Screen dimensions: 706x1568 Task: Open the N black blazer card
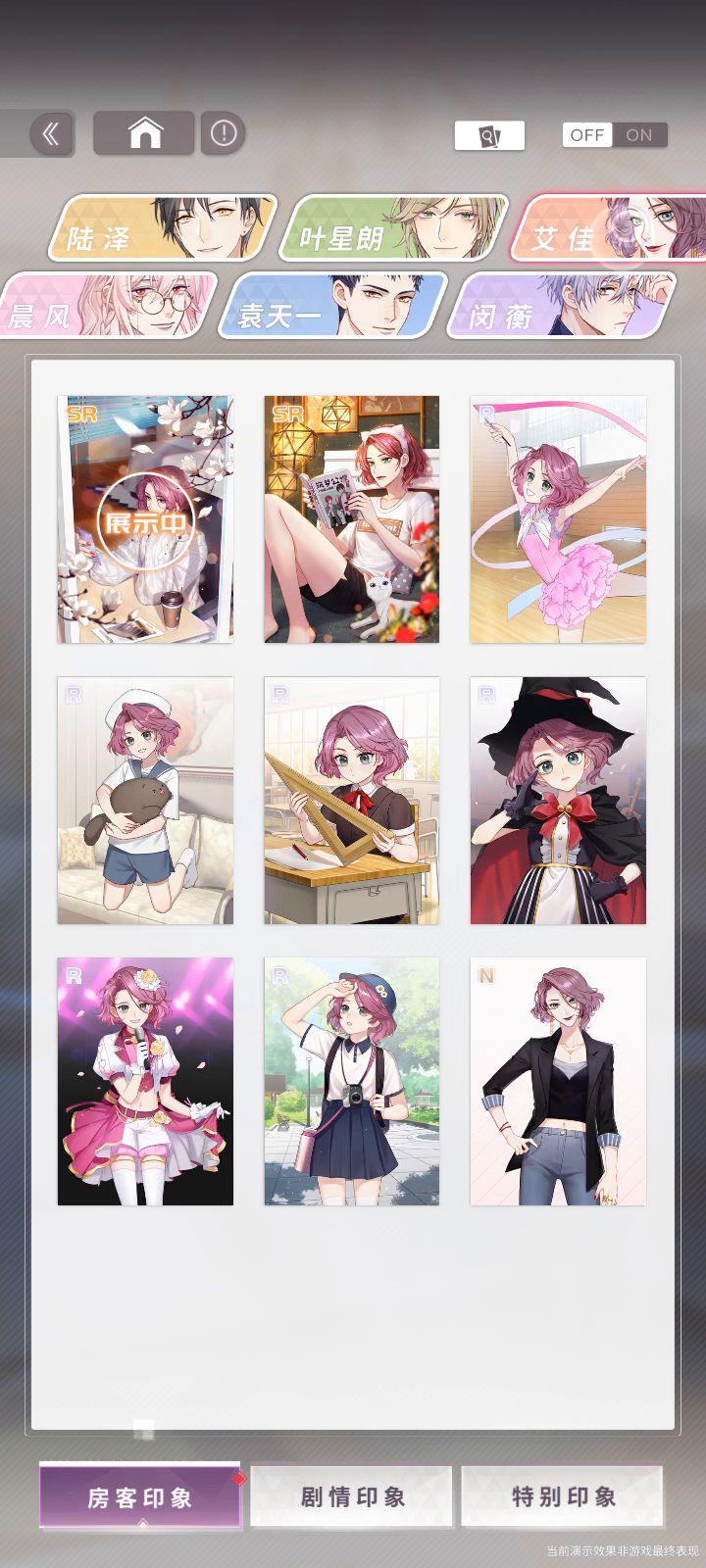point(558,1081)
